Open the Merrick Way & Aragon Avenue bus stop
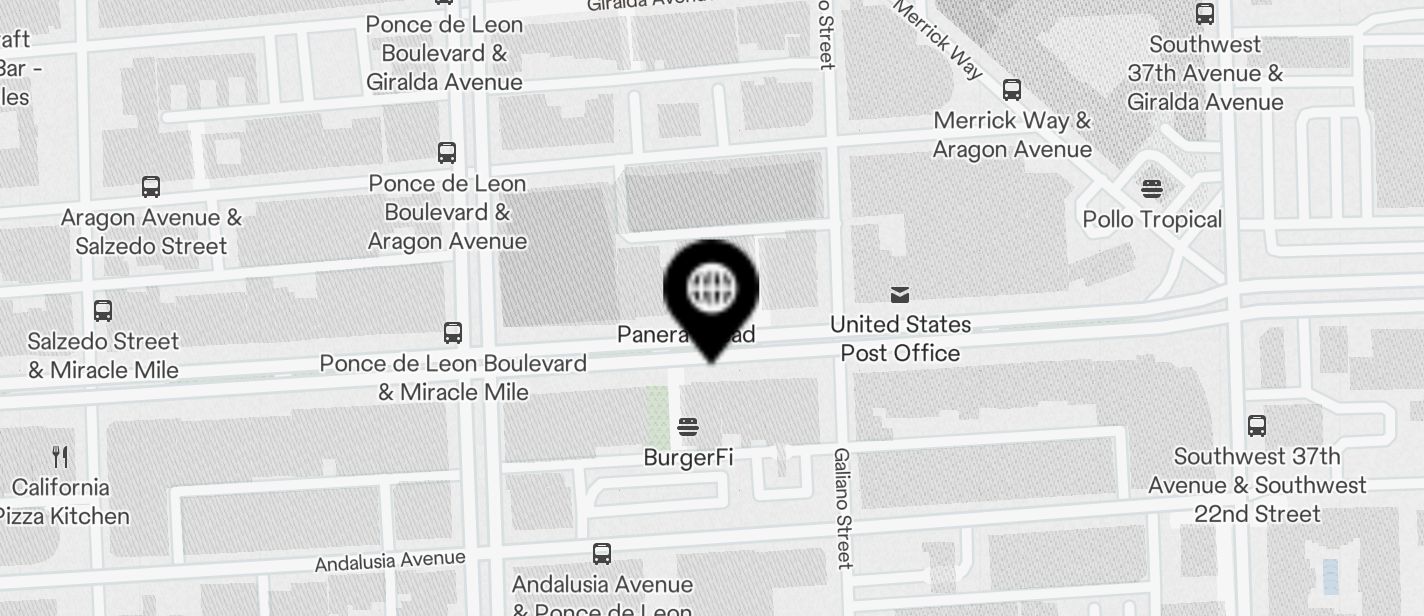This screenshot has height=616, width=1424. point(1012,91)
